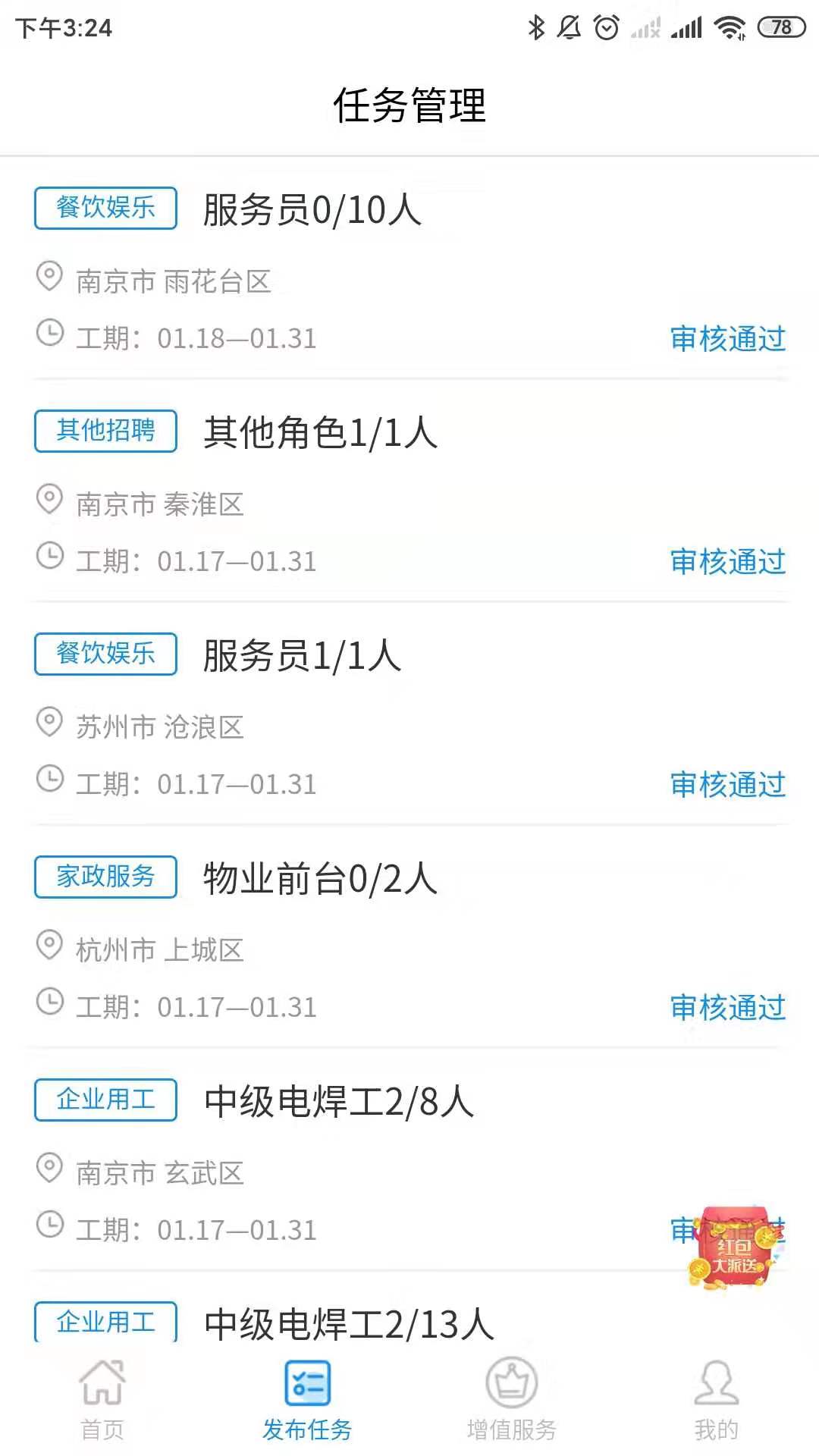This screenshot has height=1456, width=819.
Task: Open the 服务员0/10人 task in 雨花台区
Action: click(x=312, y=210)
